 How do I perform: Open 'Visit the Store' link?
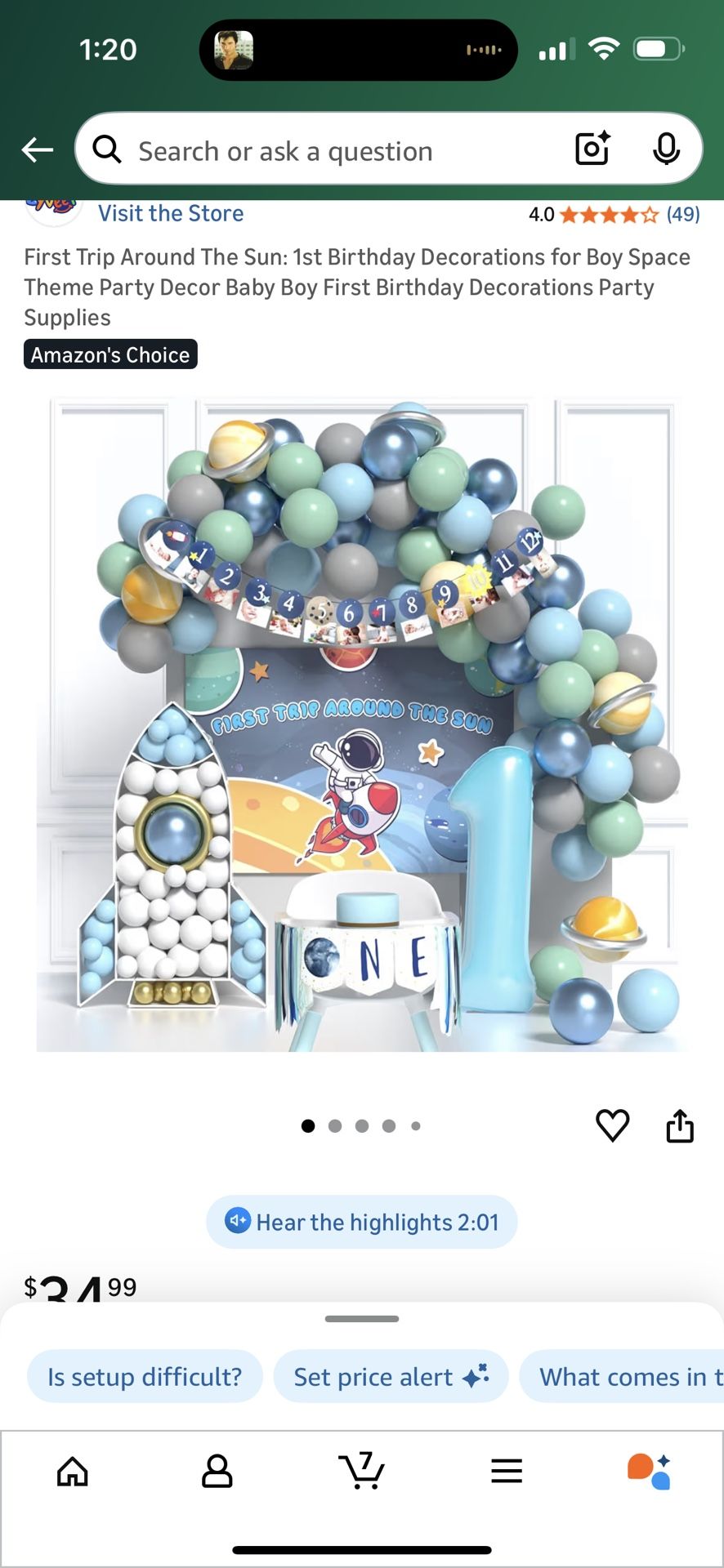pos(170,213)
